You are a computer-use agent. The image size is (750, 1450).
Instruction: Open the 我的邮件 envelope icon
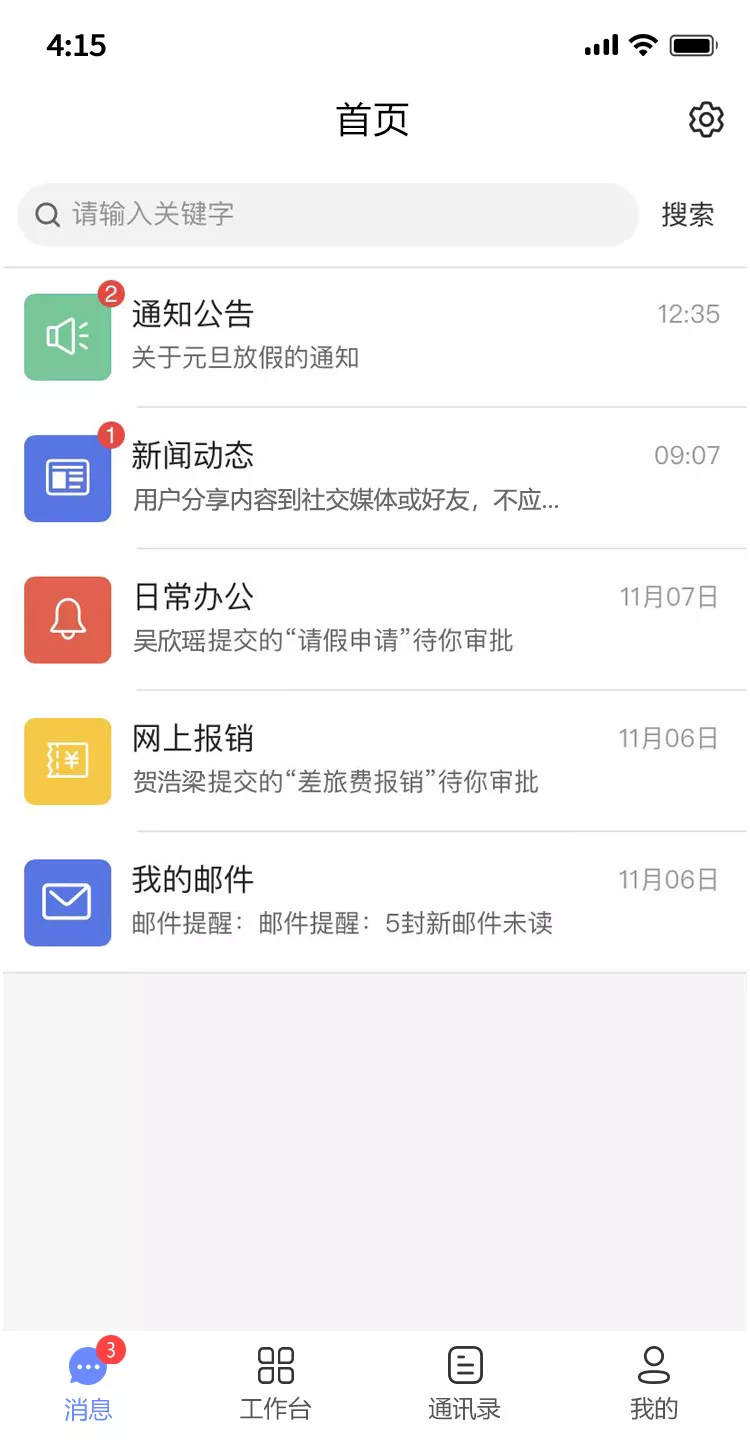click(67, 902)
